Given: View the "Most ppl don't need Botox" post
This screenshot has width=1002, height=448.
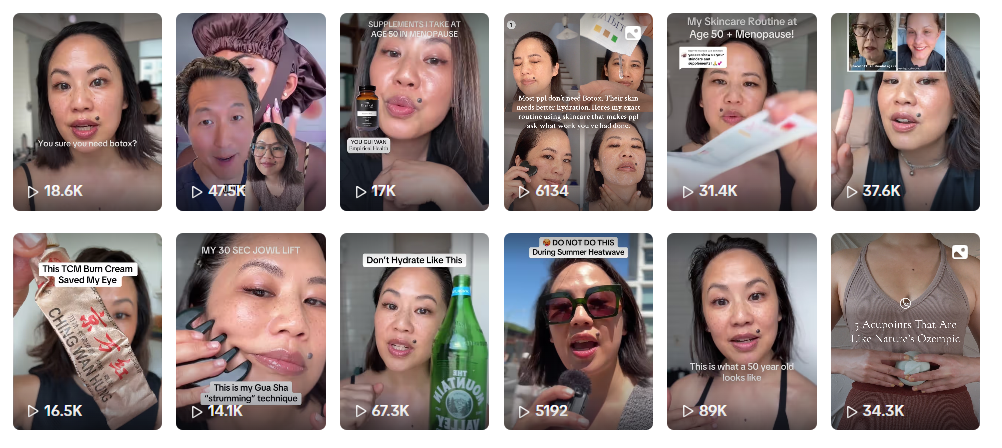Looking at the screenshot, I should (x=578, y=112).
